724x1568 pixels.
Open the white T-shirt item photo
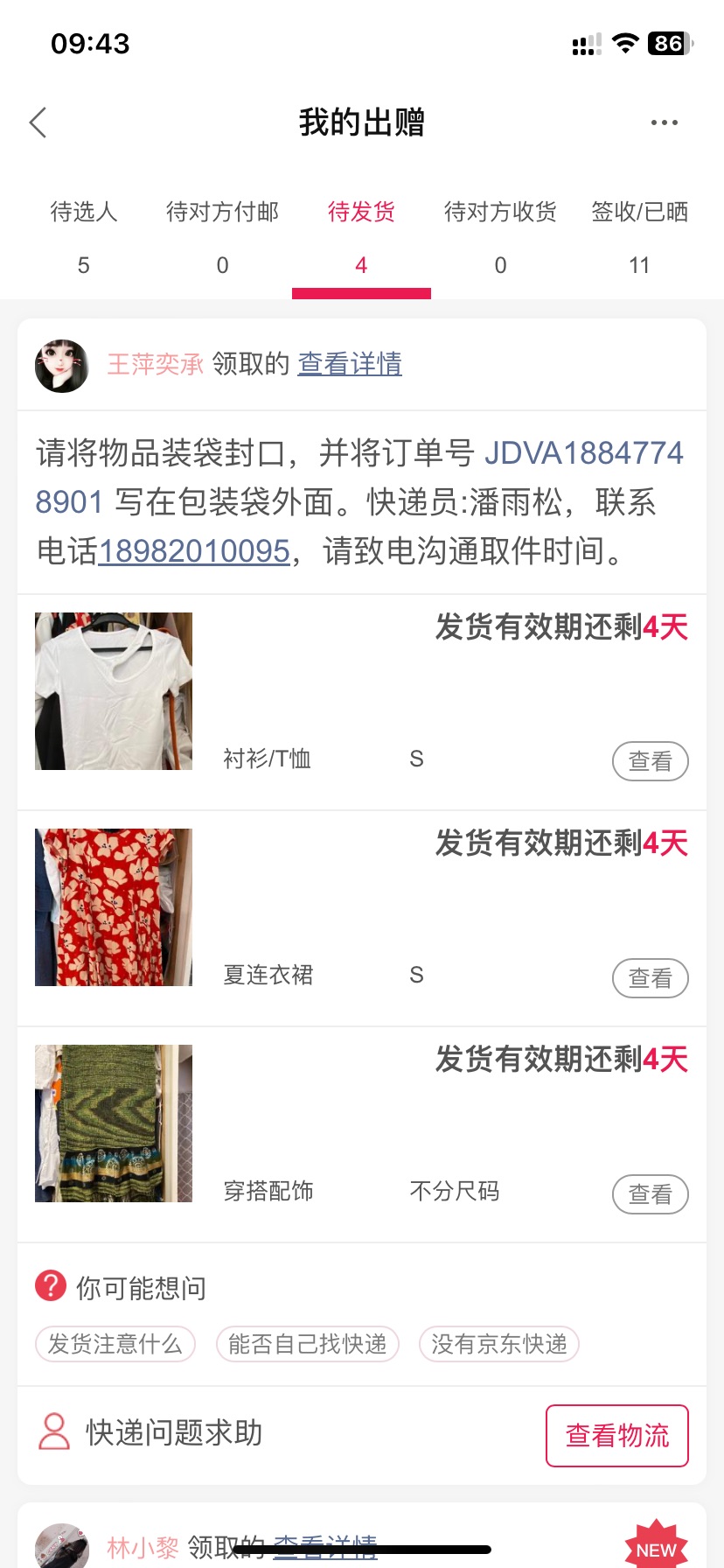tap(114, 691)
